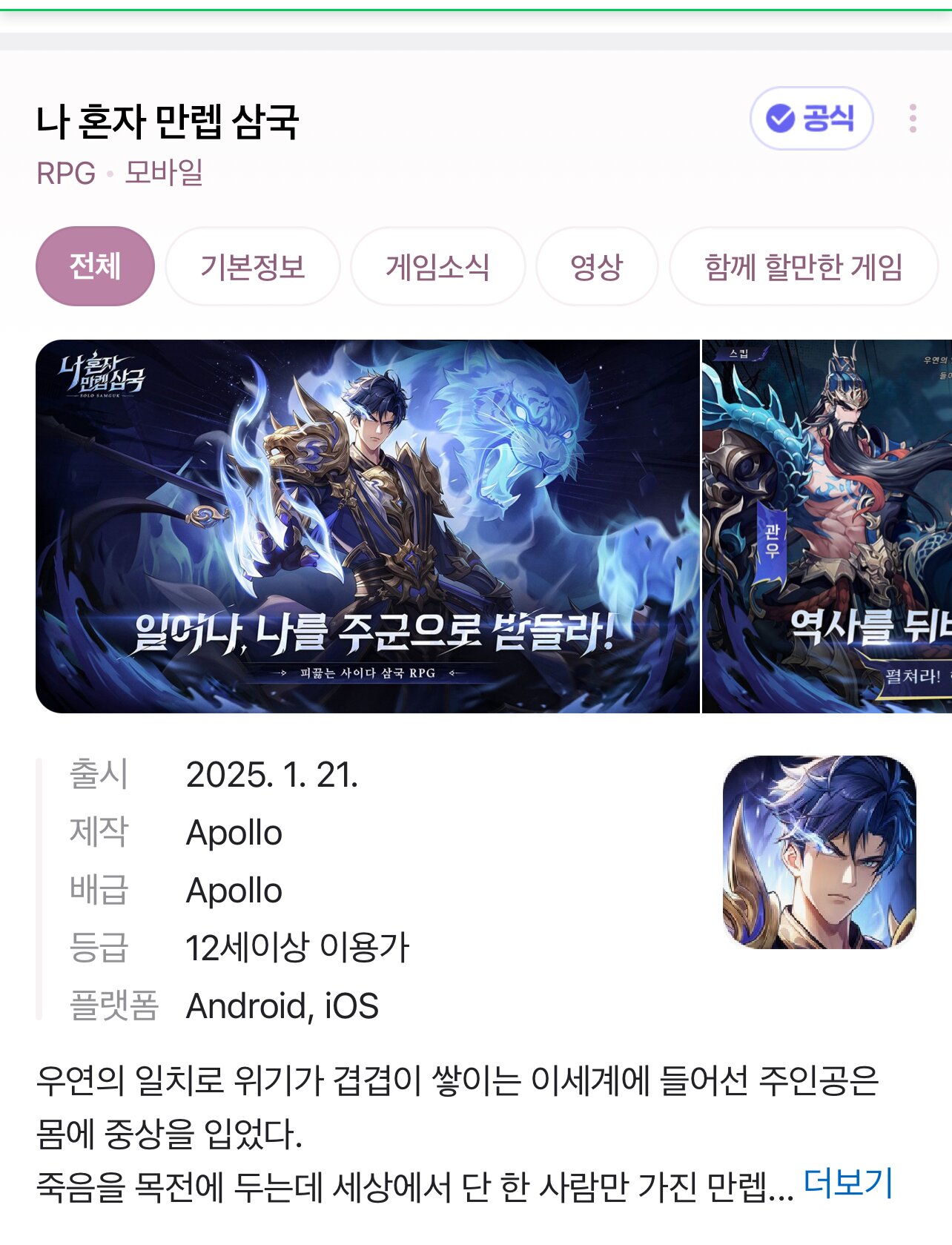Tap the game app icon thumbnail

[819, 852]
